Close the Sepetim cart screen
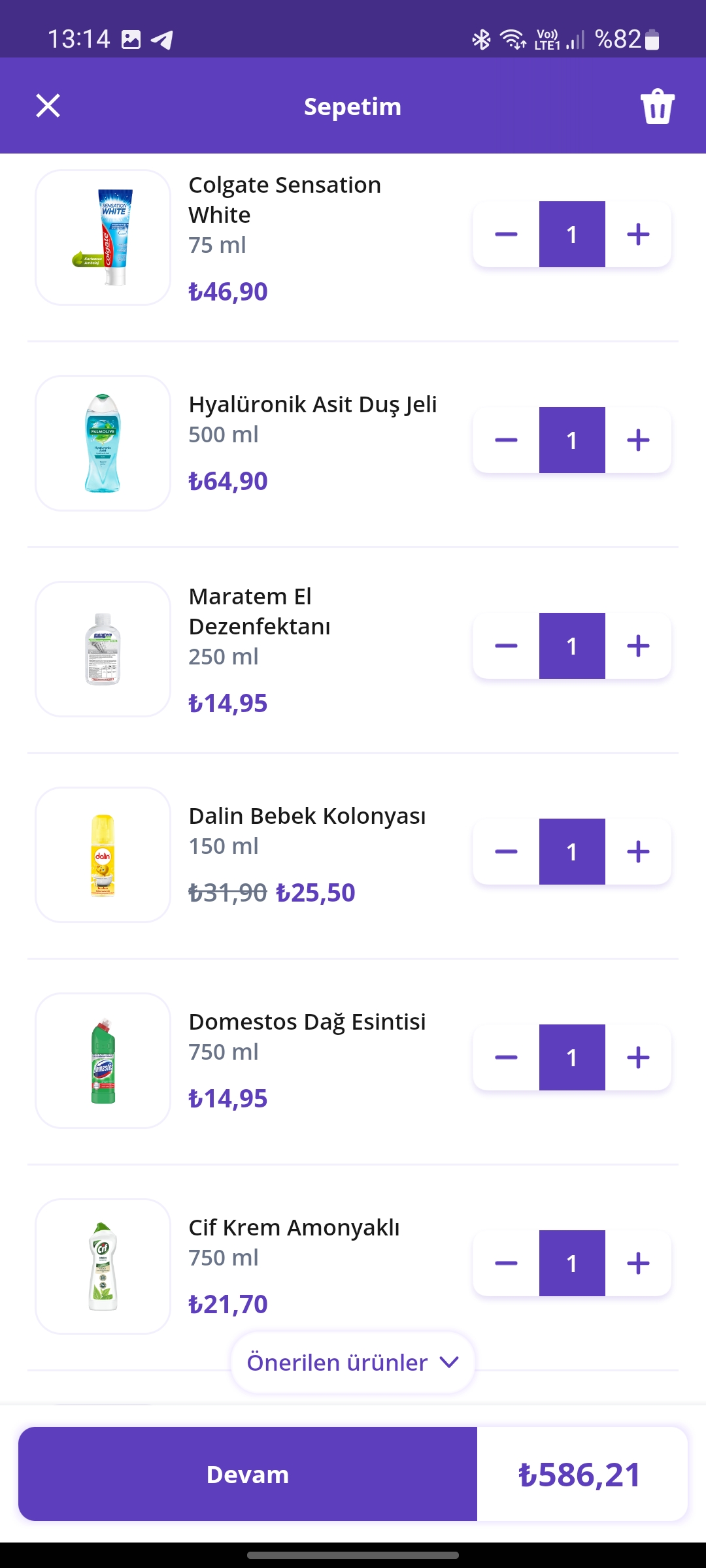This screenshot has height=1568, width=706. coord(48,105)
